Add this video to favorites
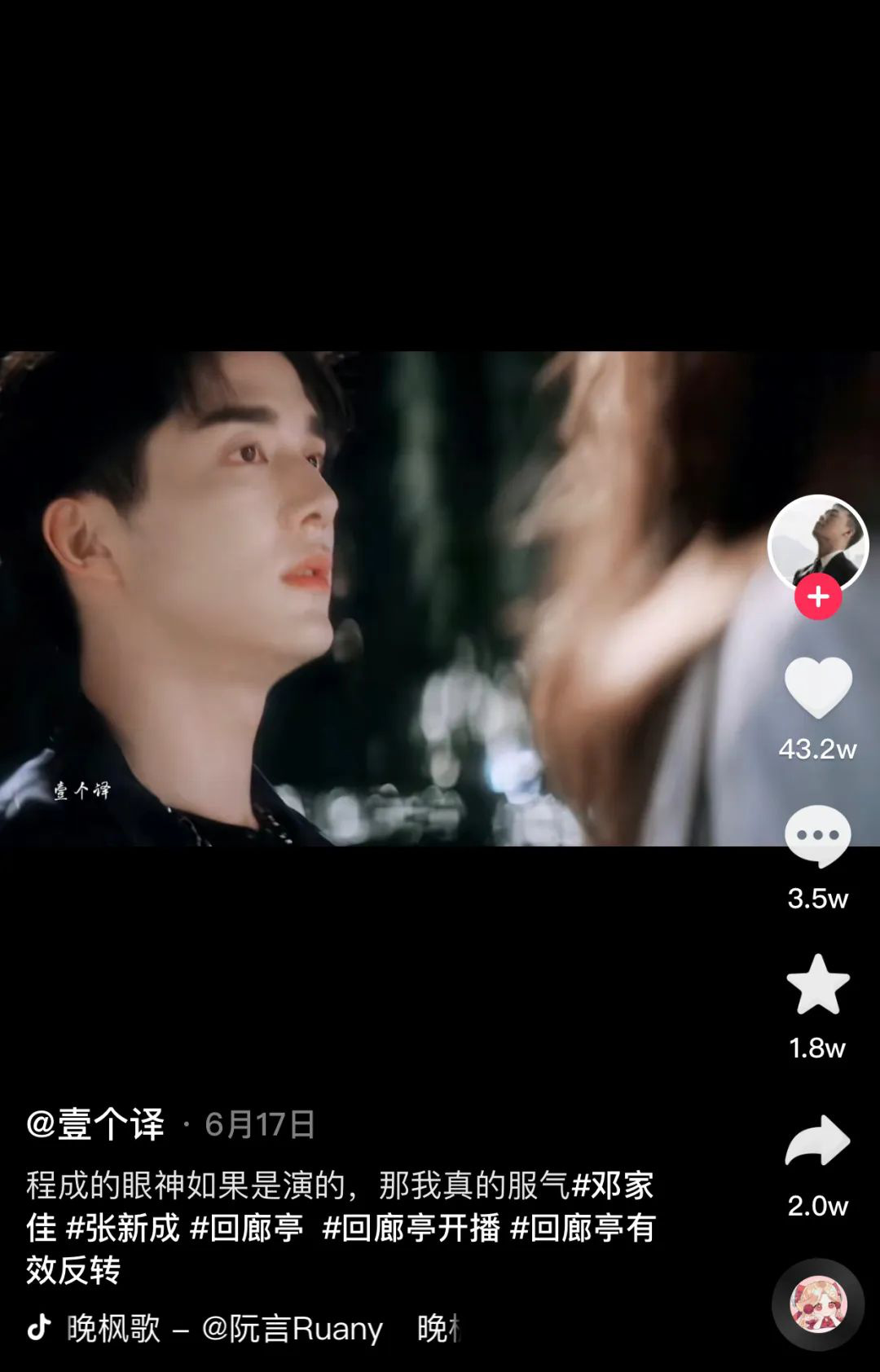Image resolution: width=880 pixels, height=1372 pixels. 817,985
